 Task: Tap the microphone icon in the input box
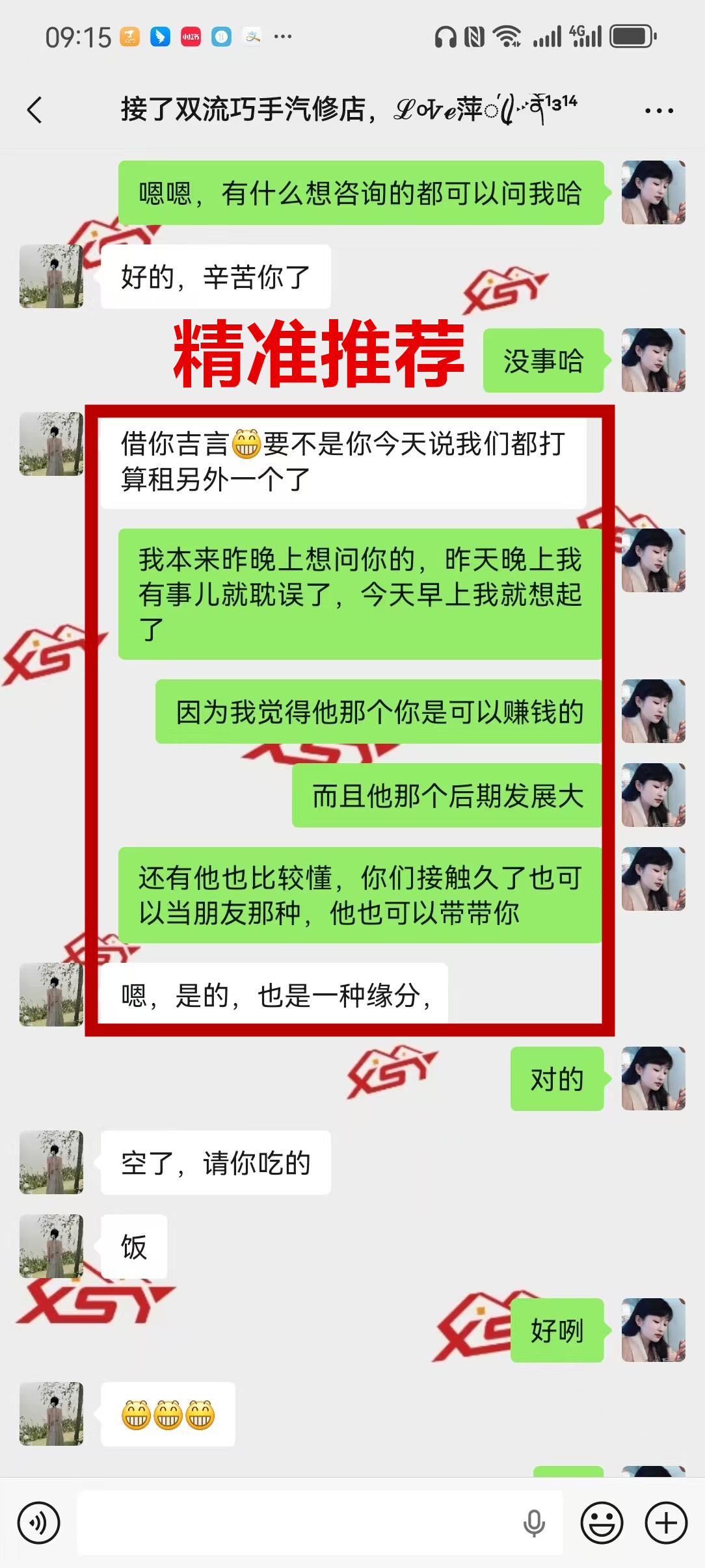[x=534, y=1522]
